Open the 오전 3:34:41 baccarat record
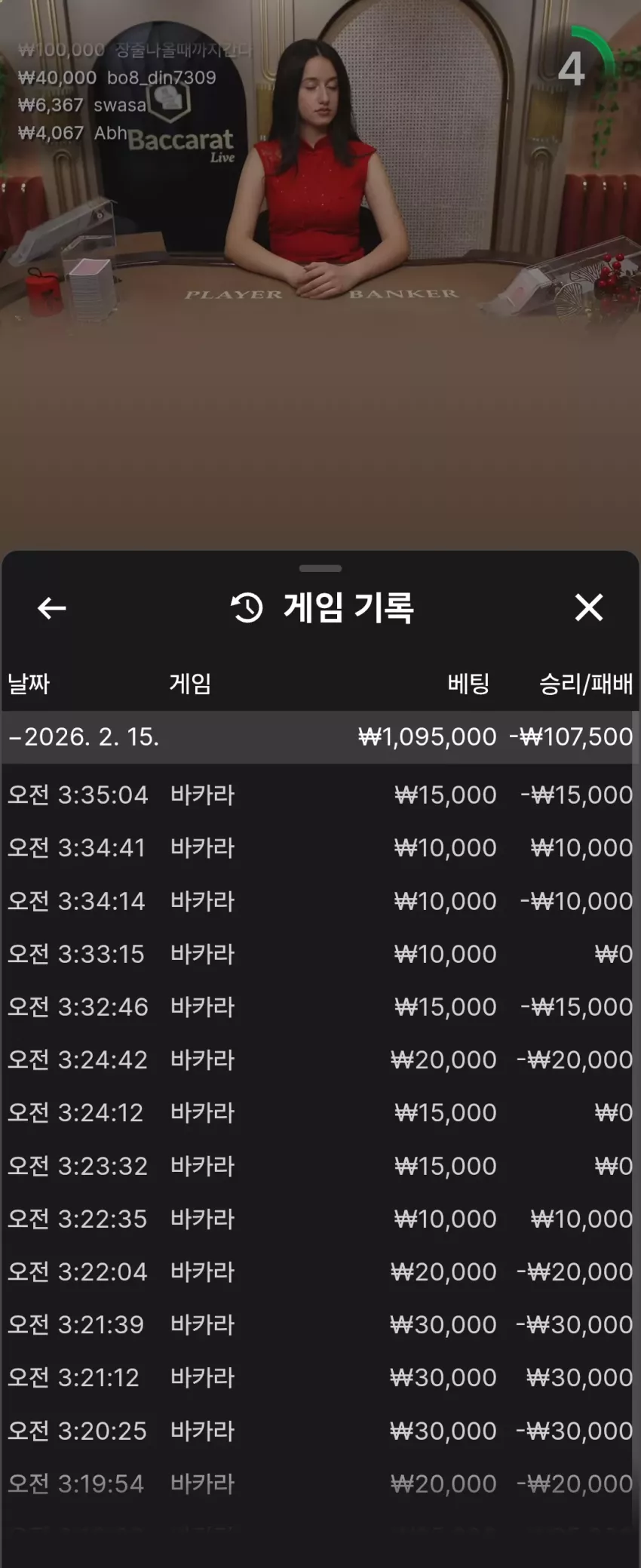The width and height of the screenshot is (641, 1568). 320,847
